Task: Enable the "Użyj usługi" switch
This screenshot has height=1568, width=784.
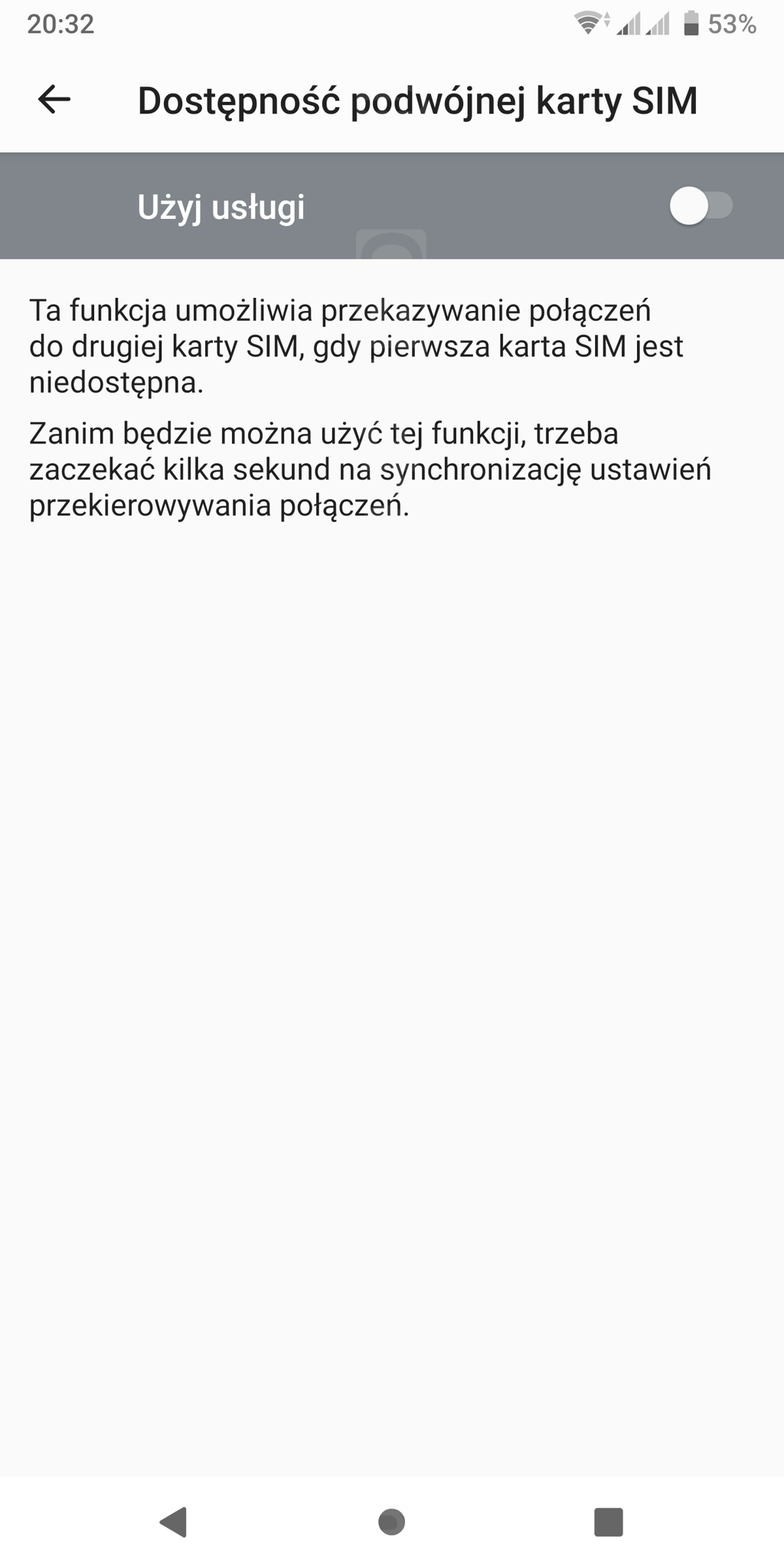Action: [701, 206]
